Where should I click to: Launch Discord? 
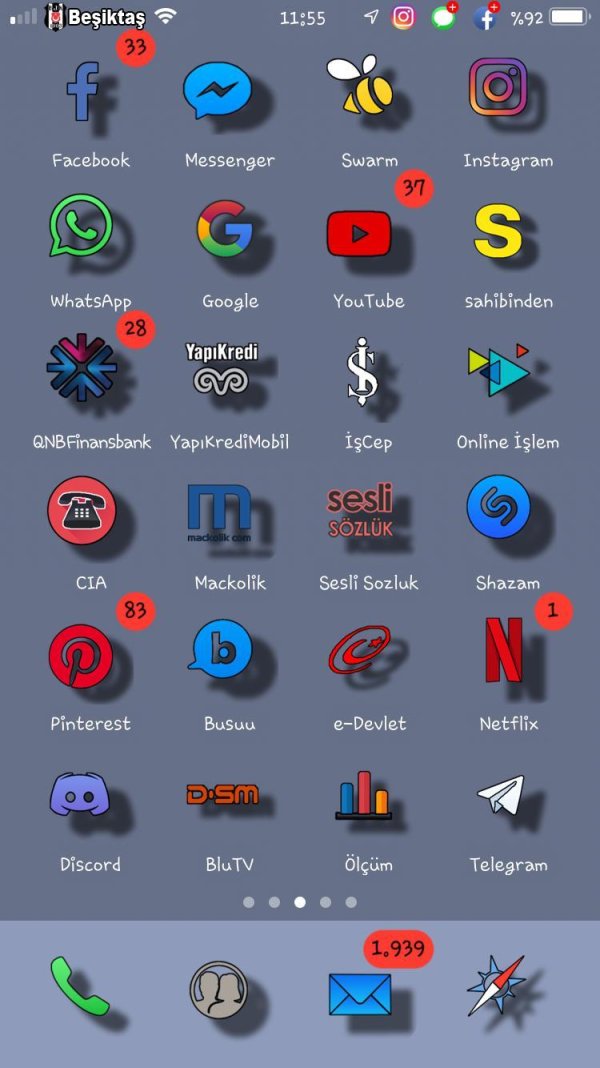coord(81,794)
